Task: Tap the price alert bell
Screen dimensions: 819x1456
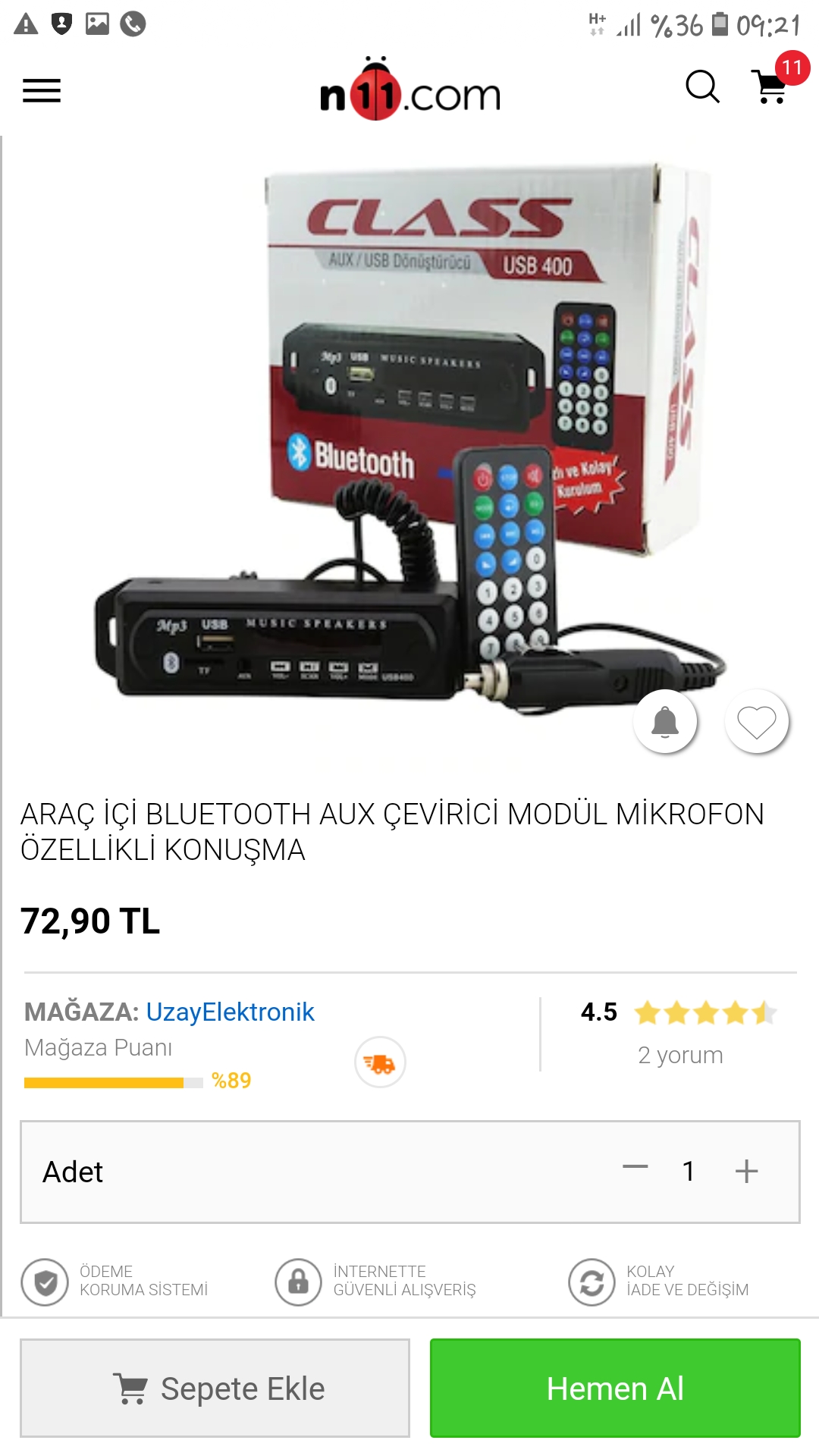Action: point(665,722)
